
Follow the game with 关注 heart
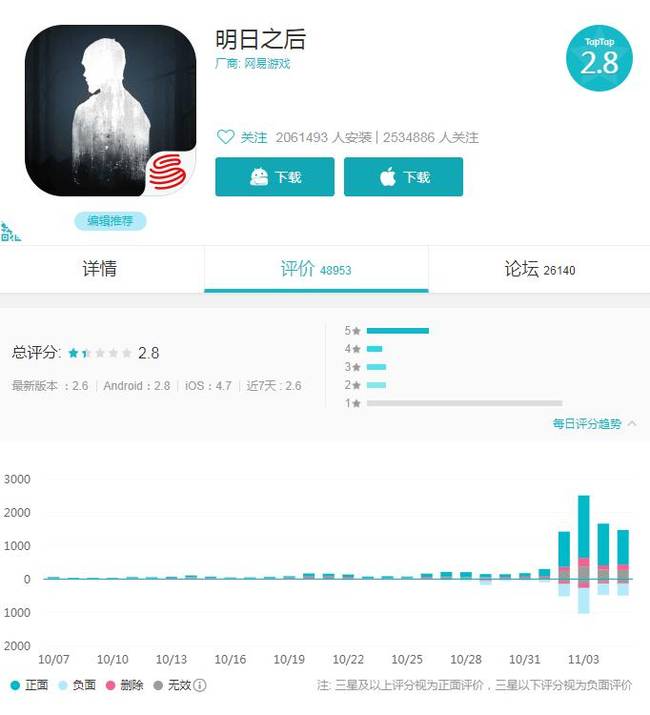pyautogui.click(x=243, y=137)
